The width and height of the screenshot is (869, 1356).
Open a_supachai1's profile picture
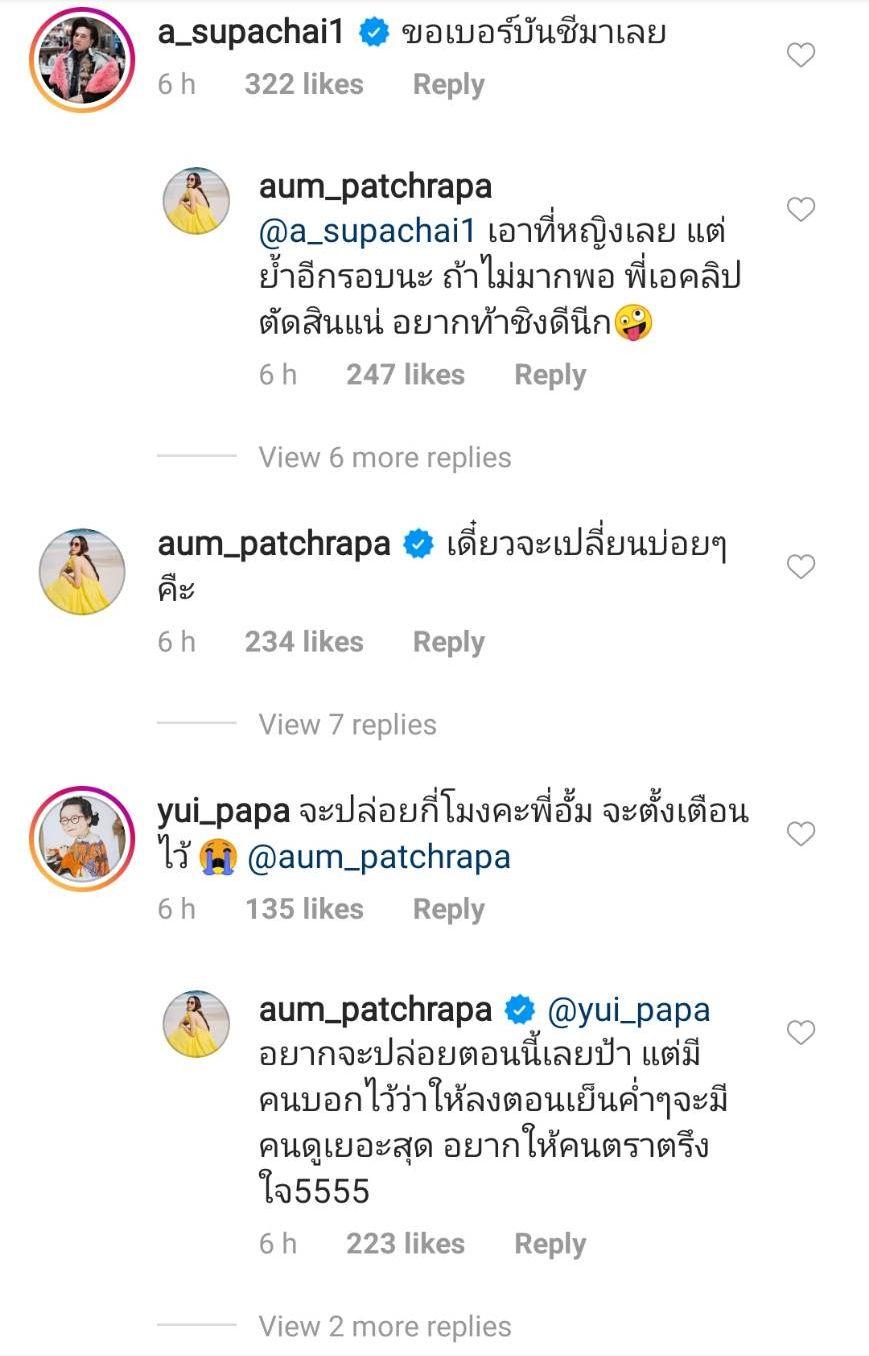point(82,59)
